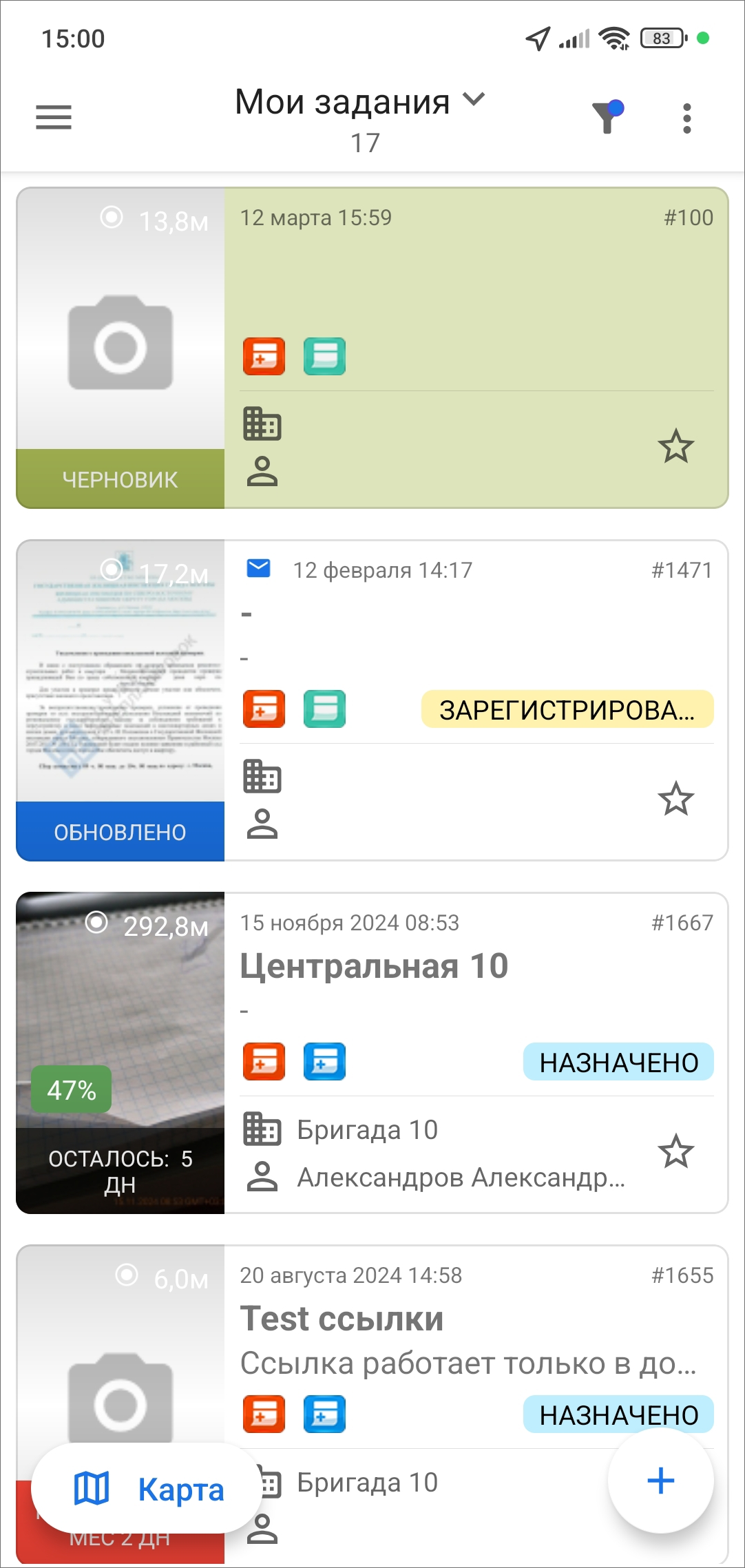
Task: Favorite the «Центральная 10» task
Action: coord(675,1151)
